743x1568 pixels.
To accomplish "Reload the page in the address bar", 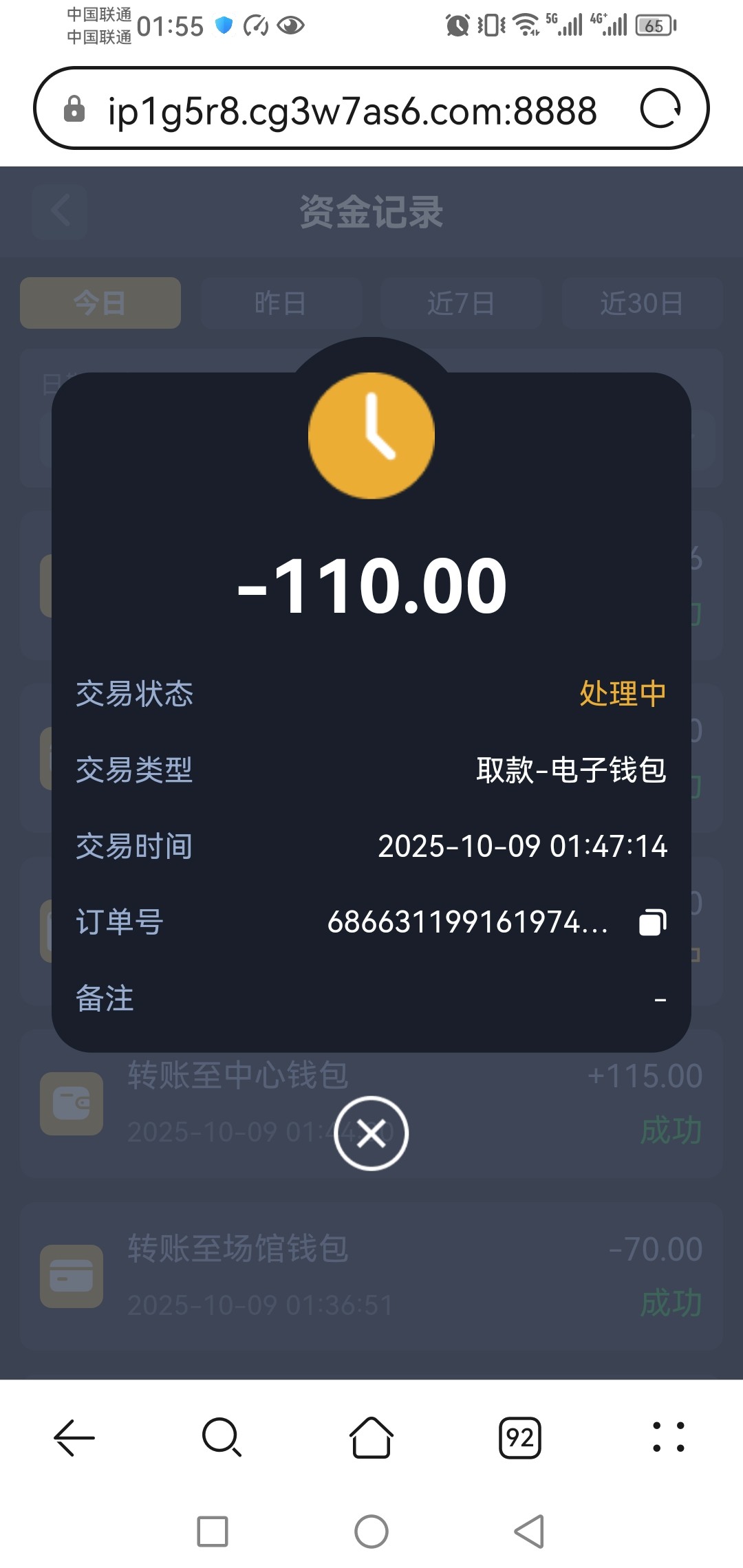I will [660, 109].
